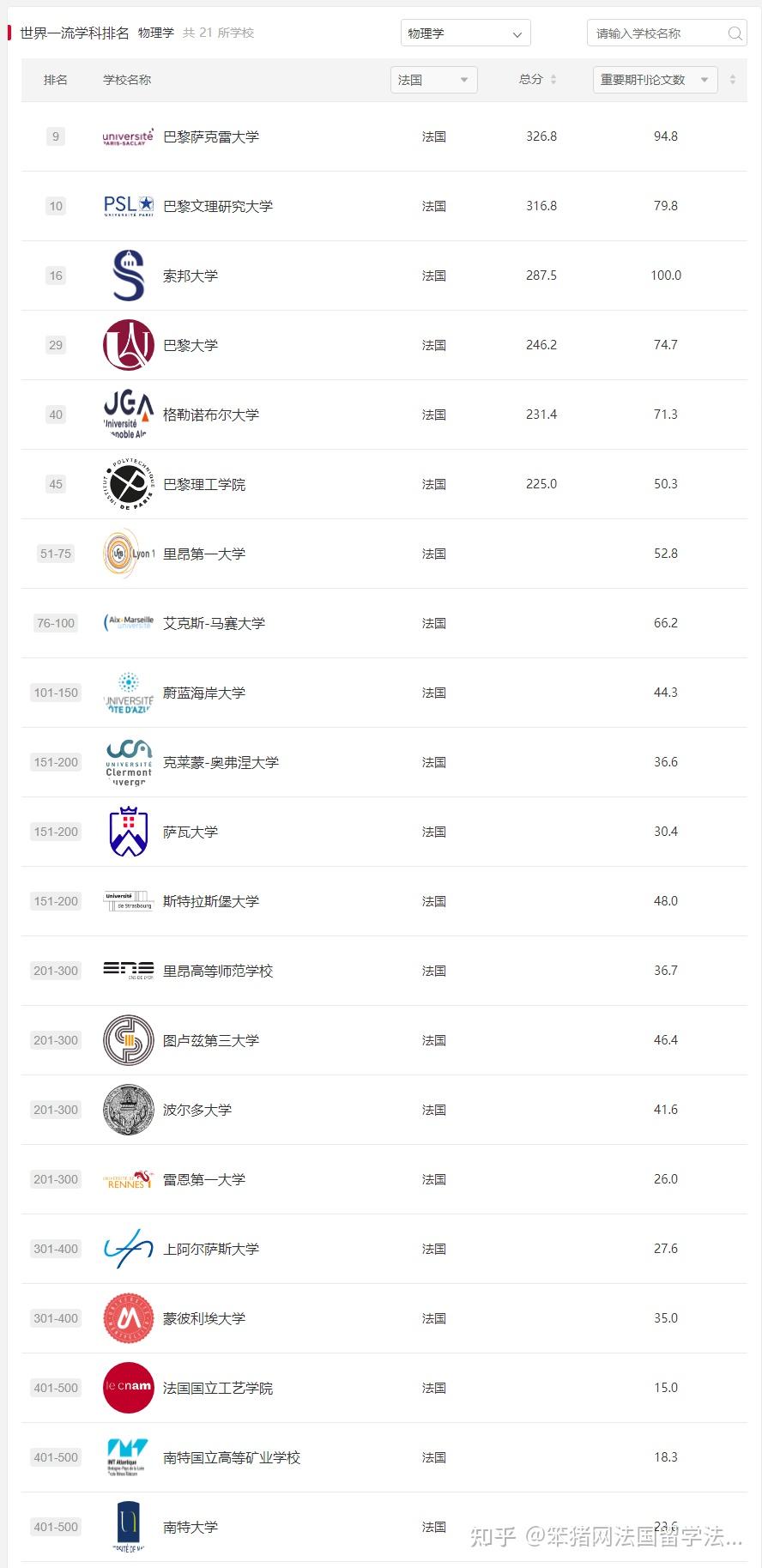Open 斯特拉斯堡大学 details

coord(211,901)
